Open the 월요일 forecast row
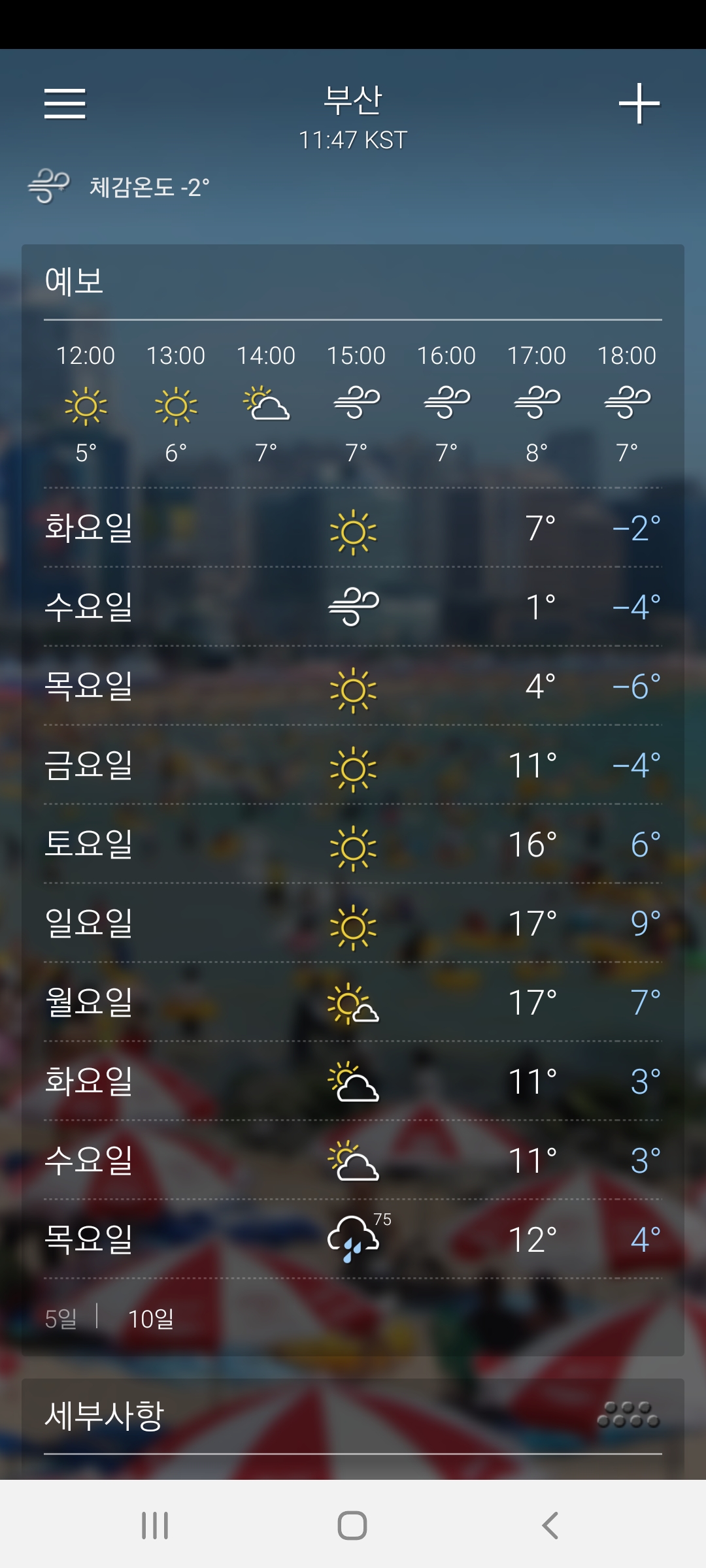This screenshot has width=706, height=1568. click(353, 1002)
